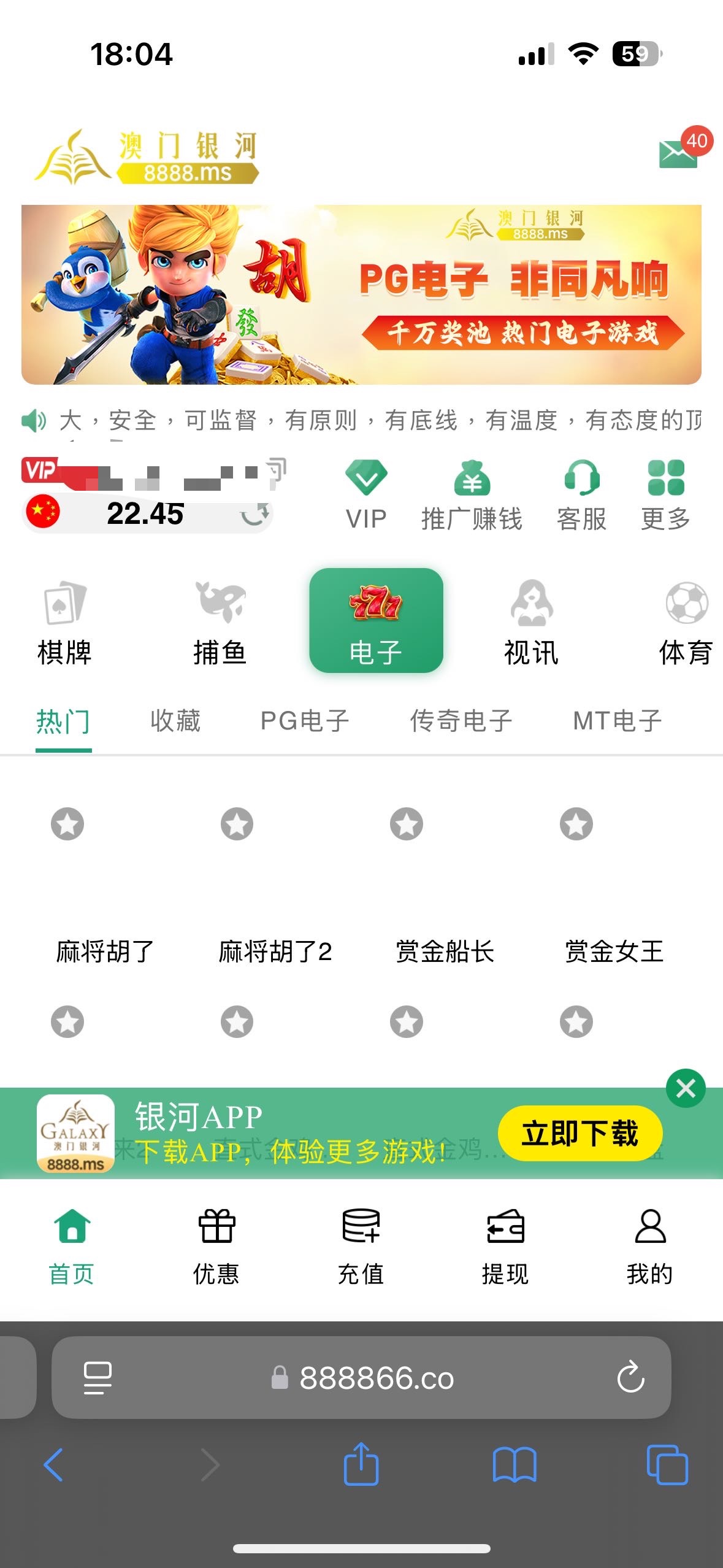
Task: Switch to the 收藏 favorites tab
Action: pos(175,721)
